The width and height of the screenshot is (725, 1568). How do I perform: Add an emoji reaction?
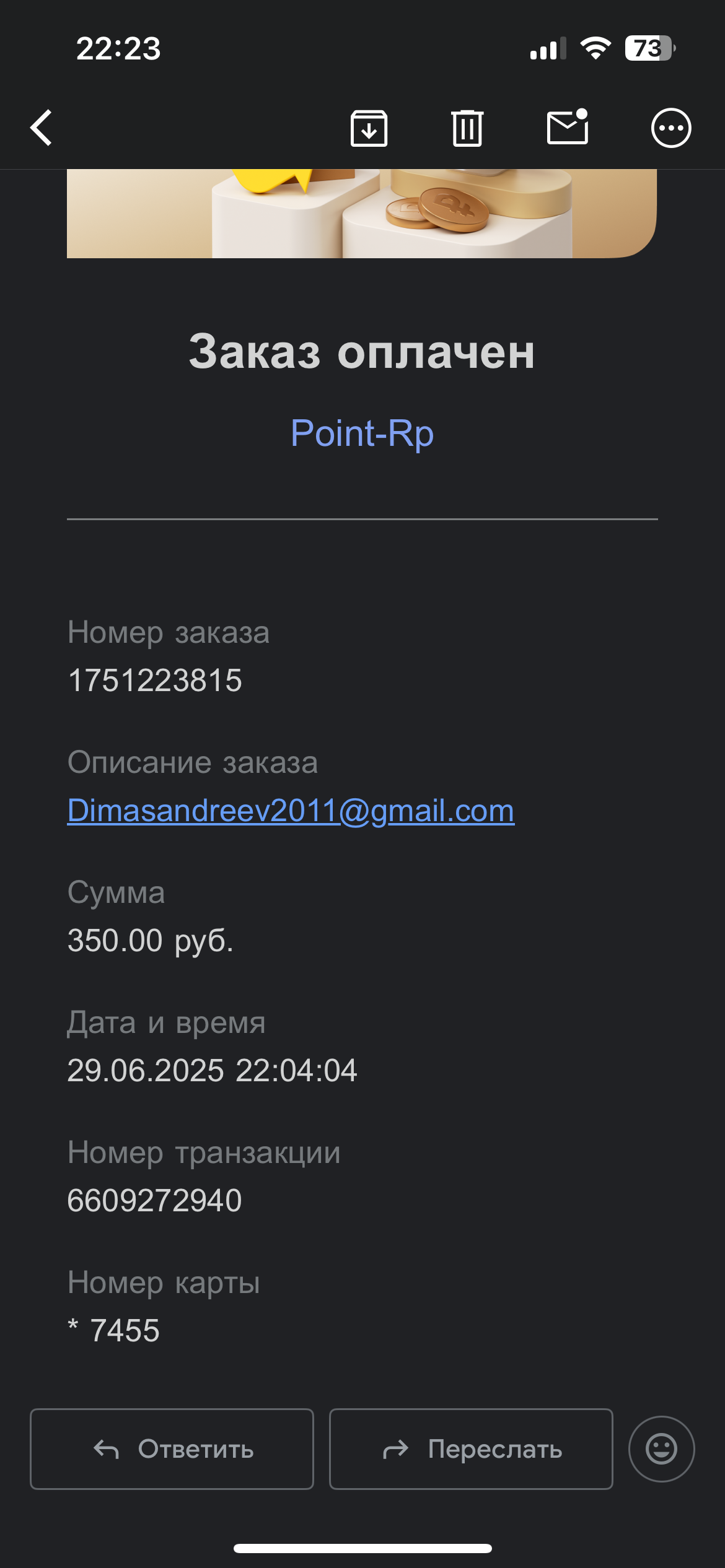[x=662, y=1449]
